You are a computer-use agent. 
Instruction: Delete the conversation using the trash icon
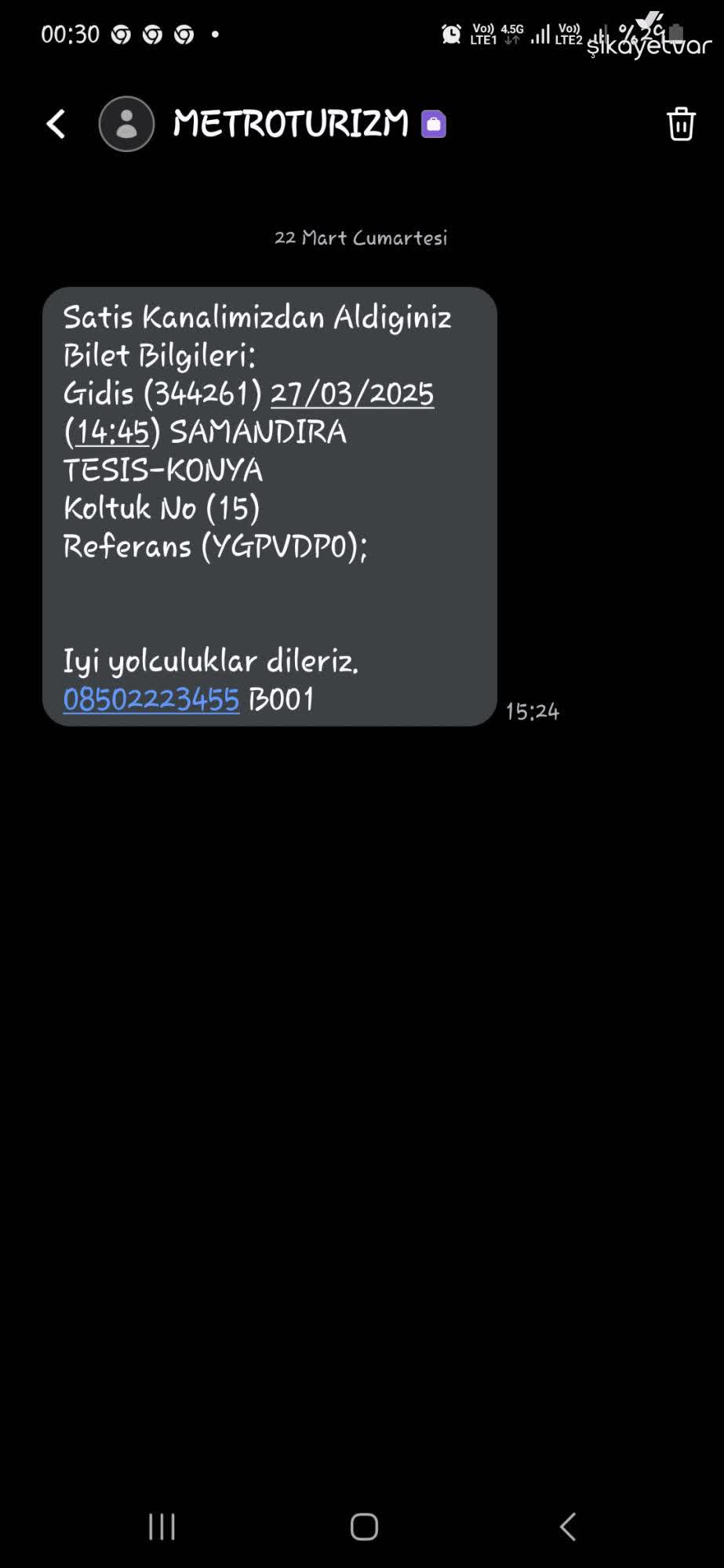point(679,123)
